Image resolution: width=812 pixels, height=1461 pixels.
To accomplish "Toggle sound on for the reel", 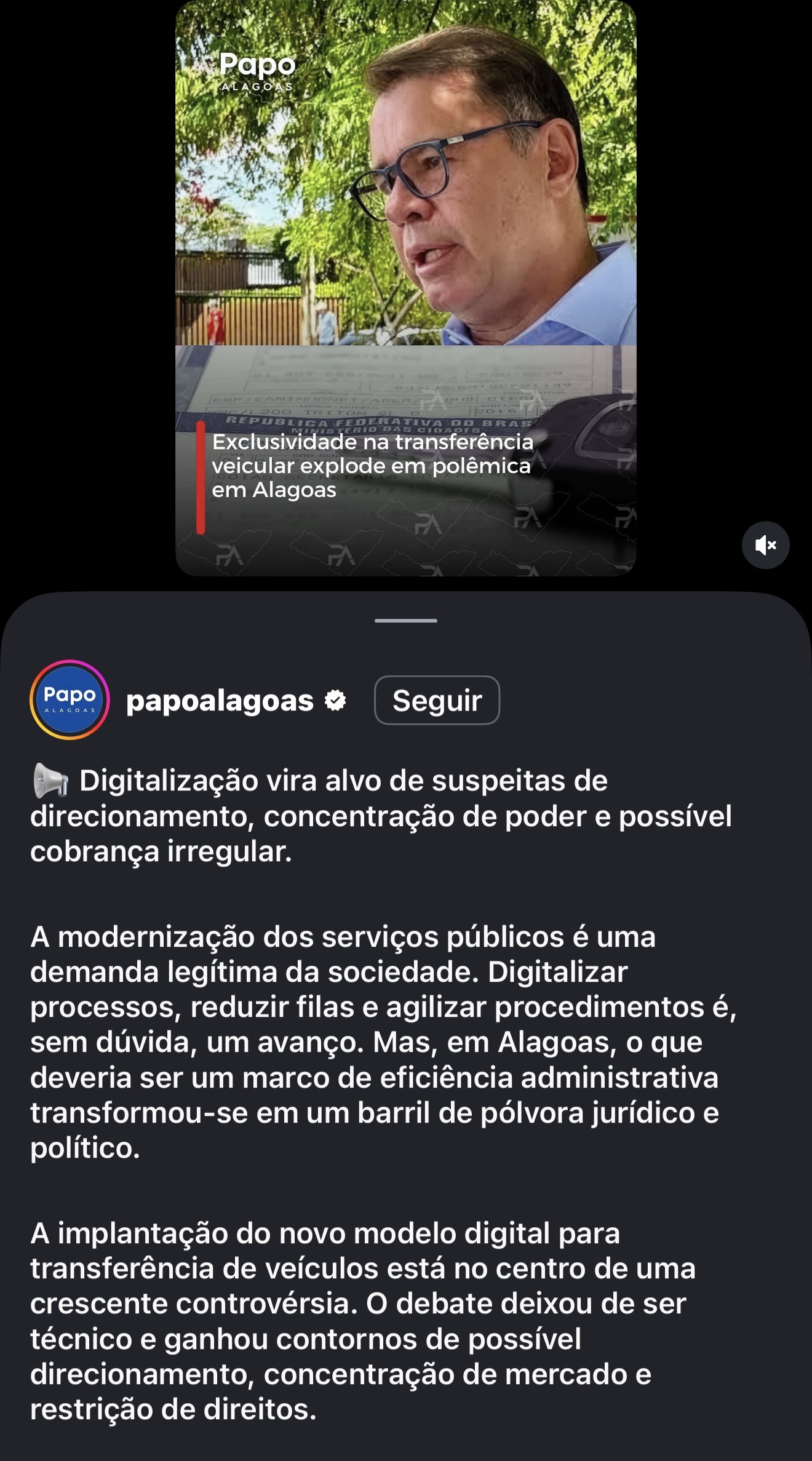I will [x=766, y=545].
